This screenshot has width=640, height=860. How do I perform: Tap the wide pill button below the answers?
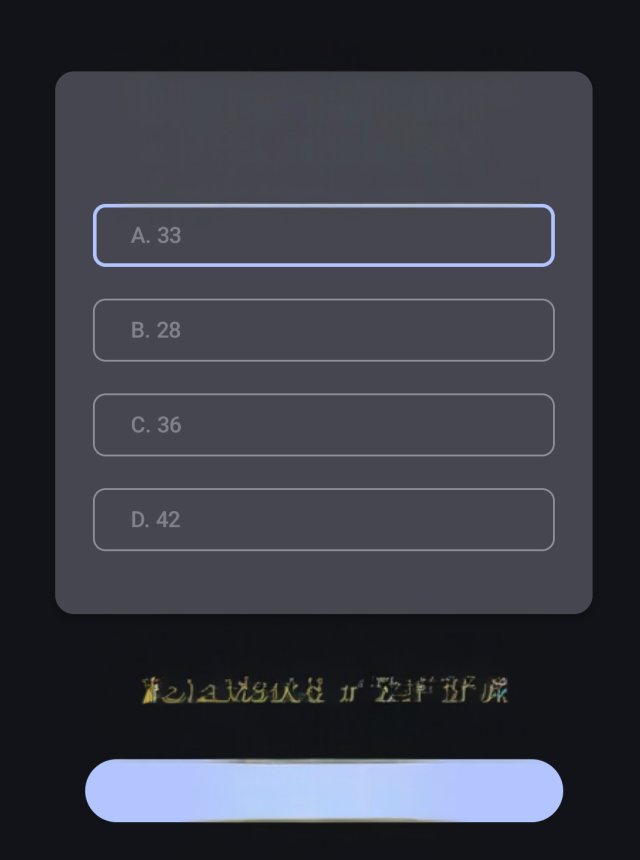[x=323, y=790]
